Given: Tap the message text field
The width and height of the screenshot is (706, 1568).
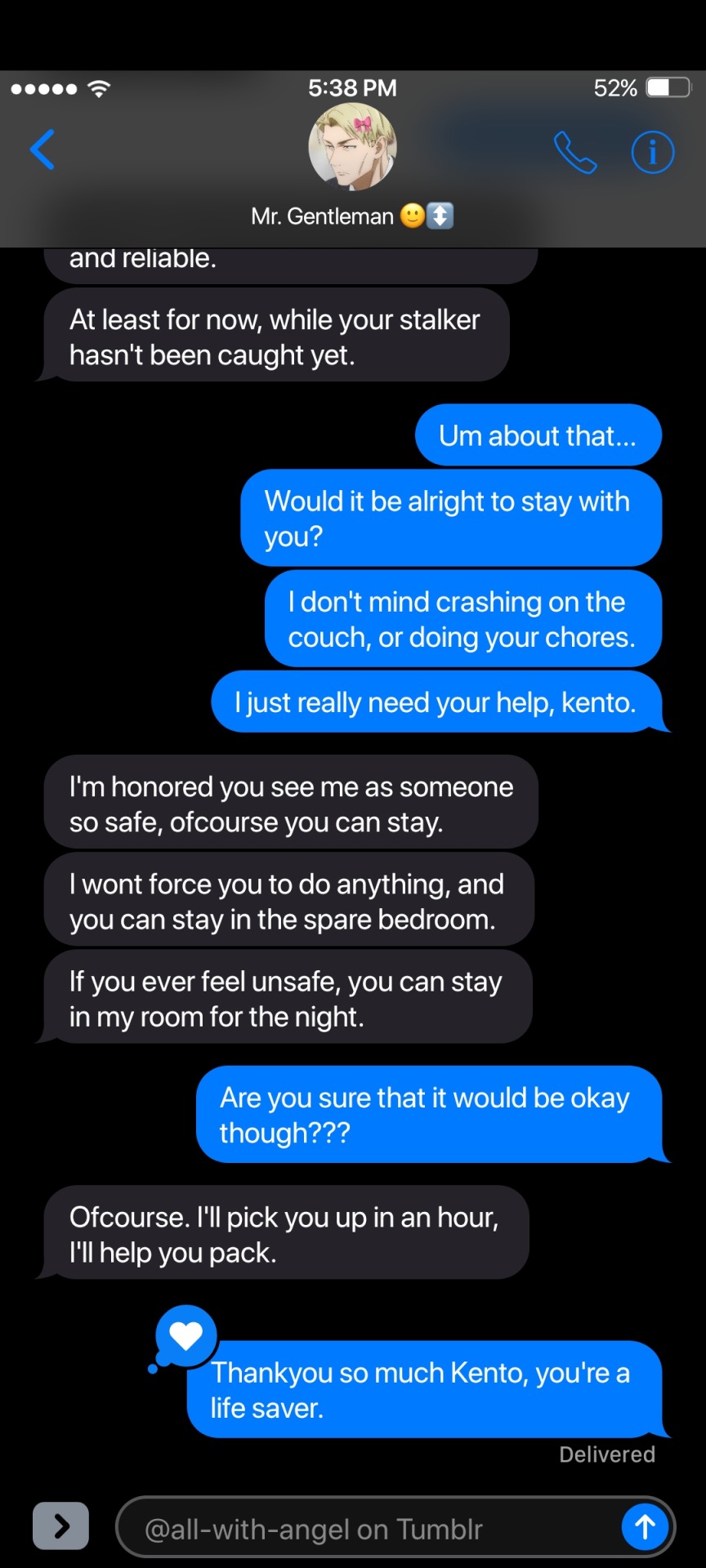Looking at the screenshot, I should [368, 1527].
